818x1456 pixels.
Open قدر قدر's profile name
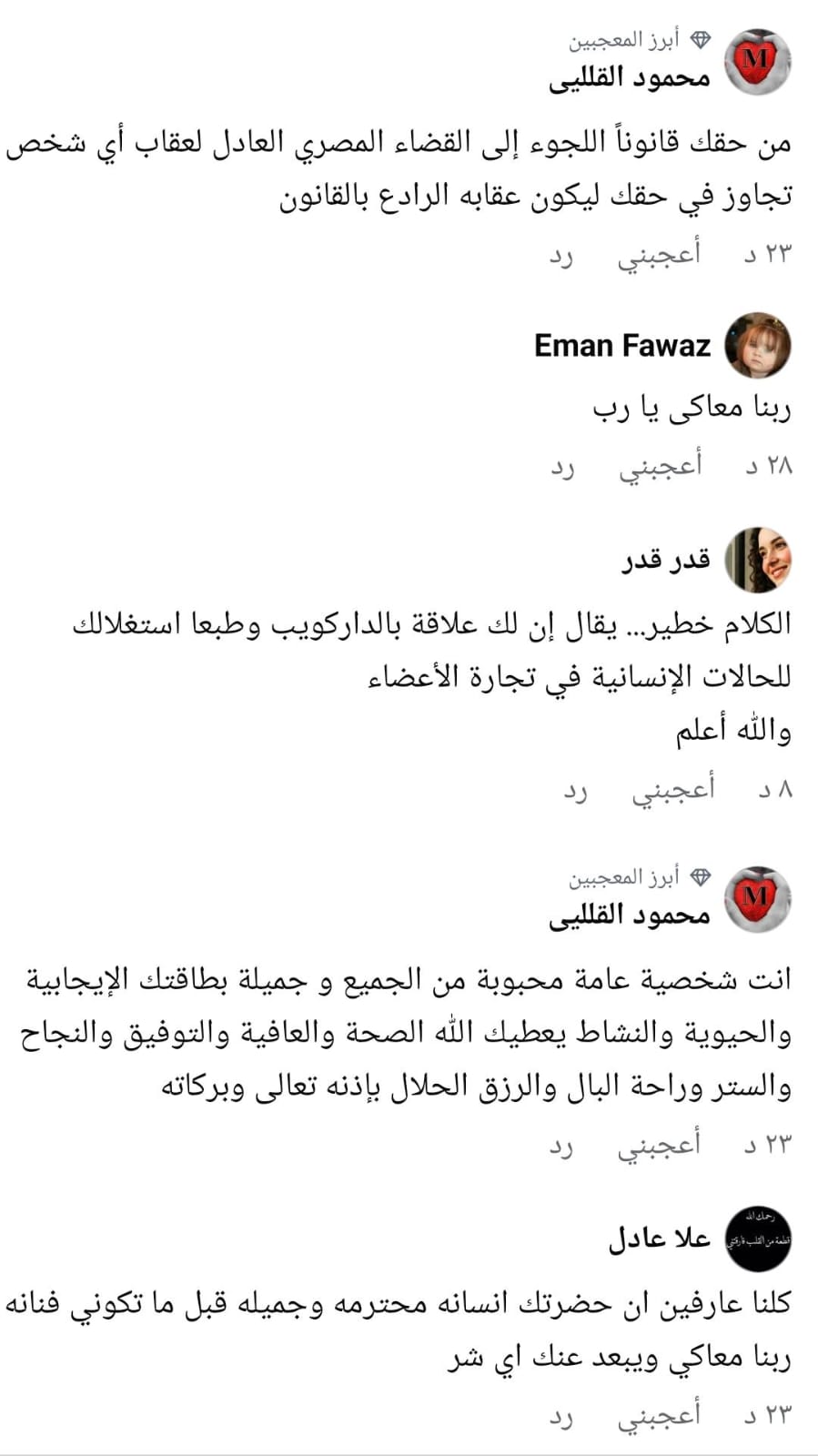click(665, 560)
